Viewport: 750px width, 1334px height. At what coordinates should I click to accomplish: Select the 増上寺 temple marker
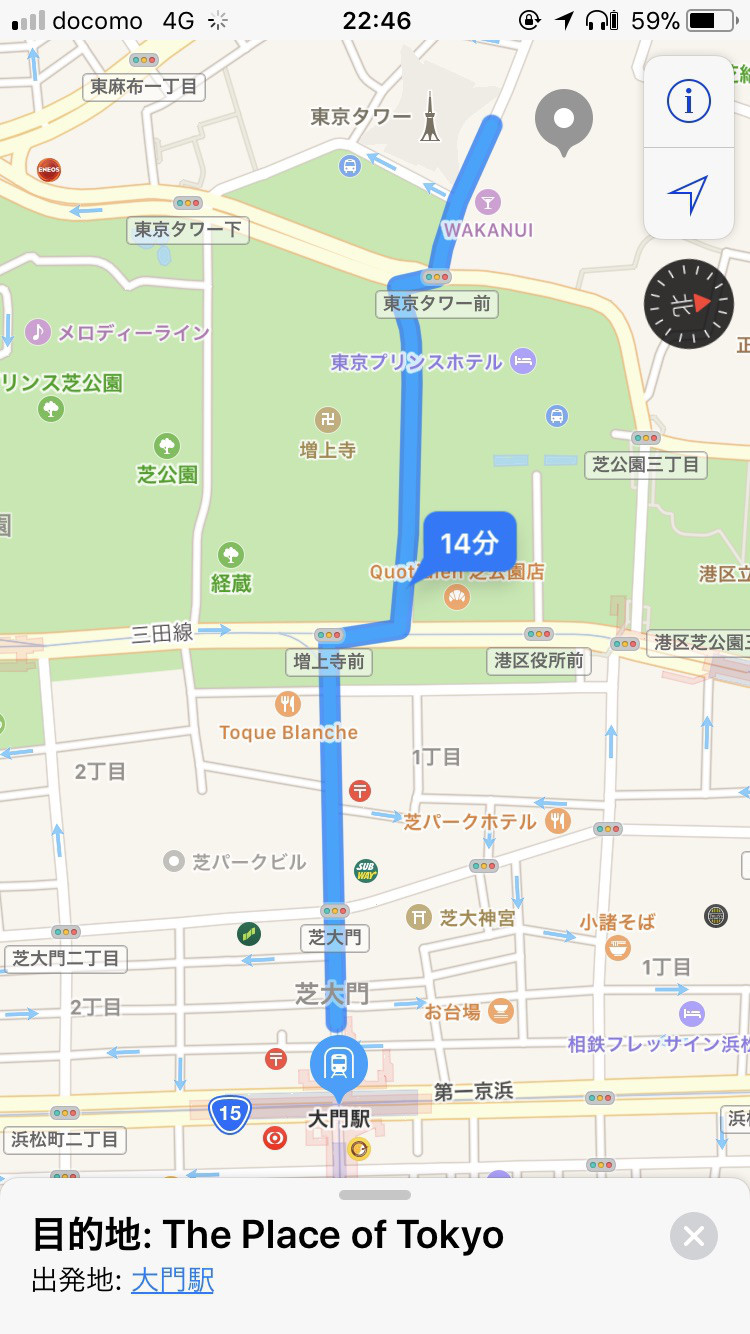(328, 421)
